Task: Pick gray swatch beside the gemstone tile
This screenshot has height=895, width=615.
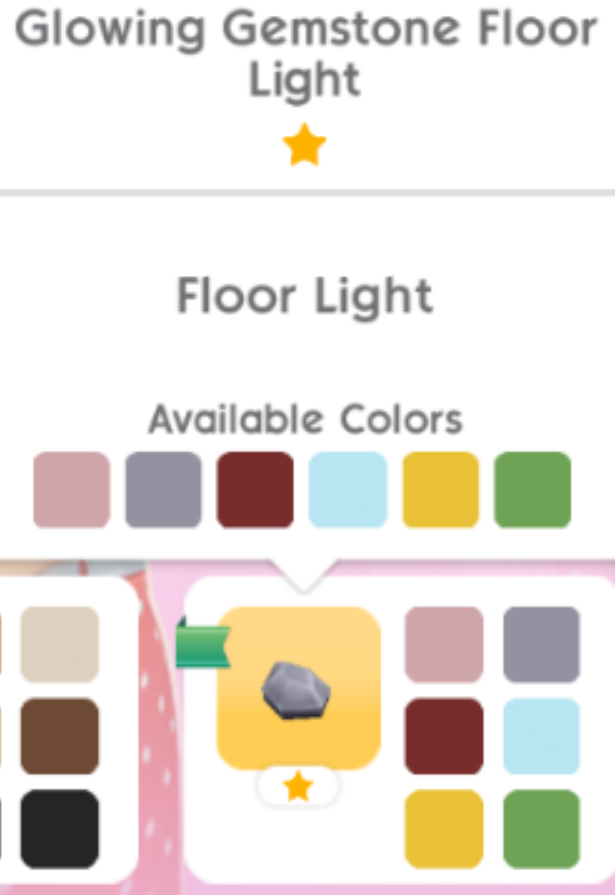Action: point(541,644)
